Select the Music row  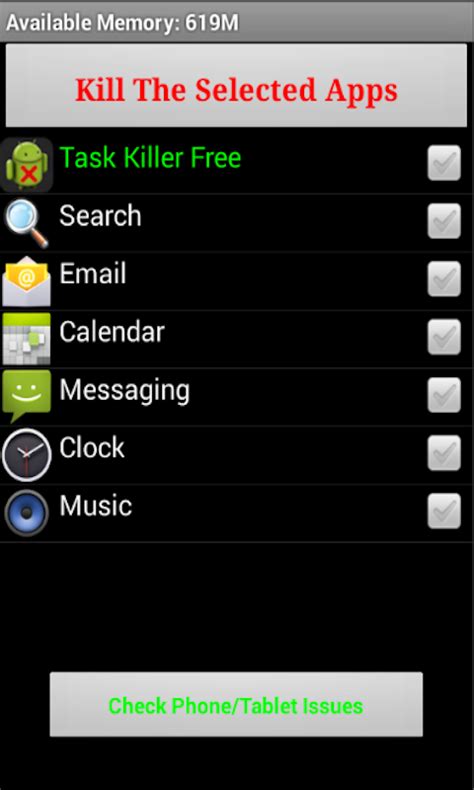click(237, 513)
